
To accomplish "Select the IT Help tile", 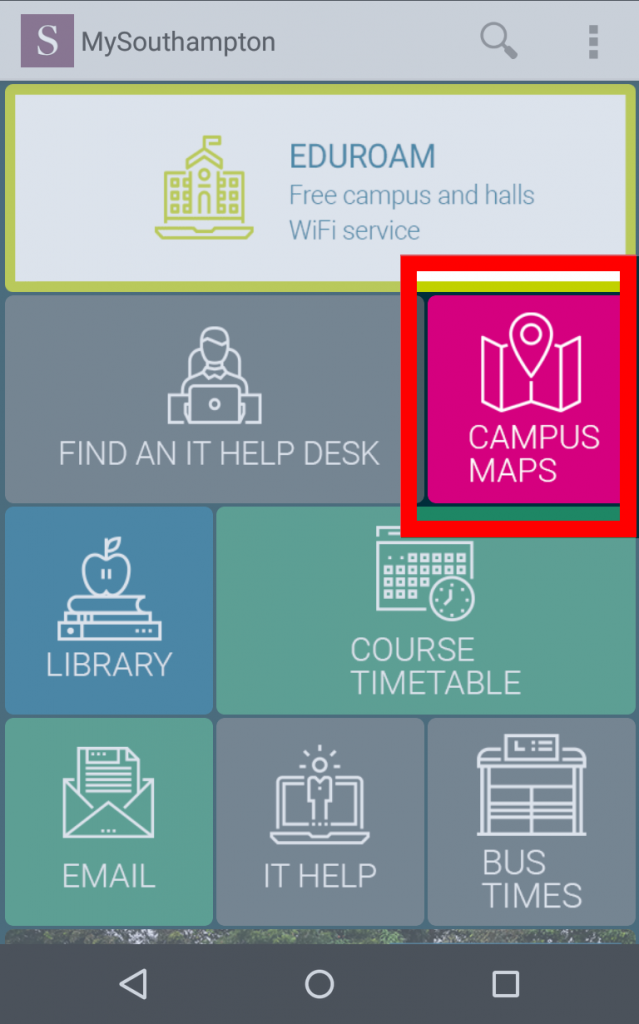I will pos(320,822).
